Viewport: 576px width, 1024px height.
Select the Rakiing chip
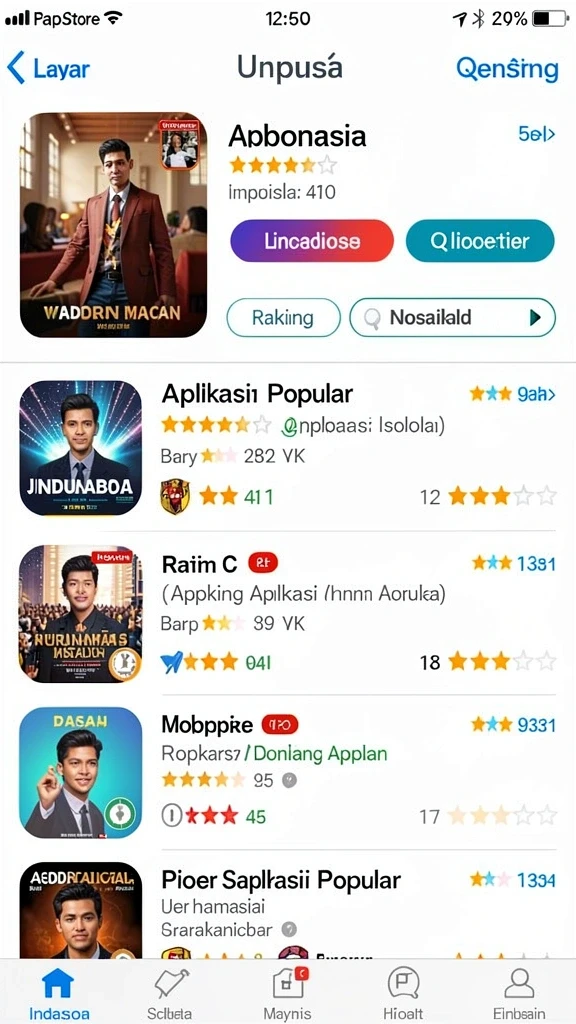[x=283, y=318]
